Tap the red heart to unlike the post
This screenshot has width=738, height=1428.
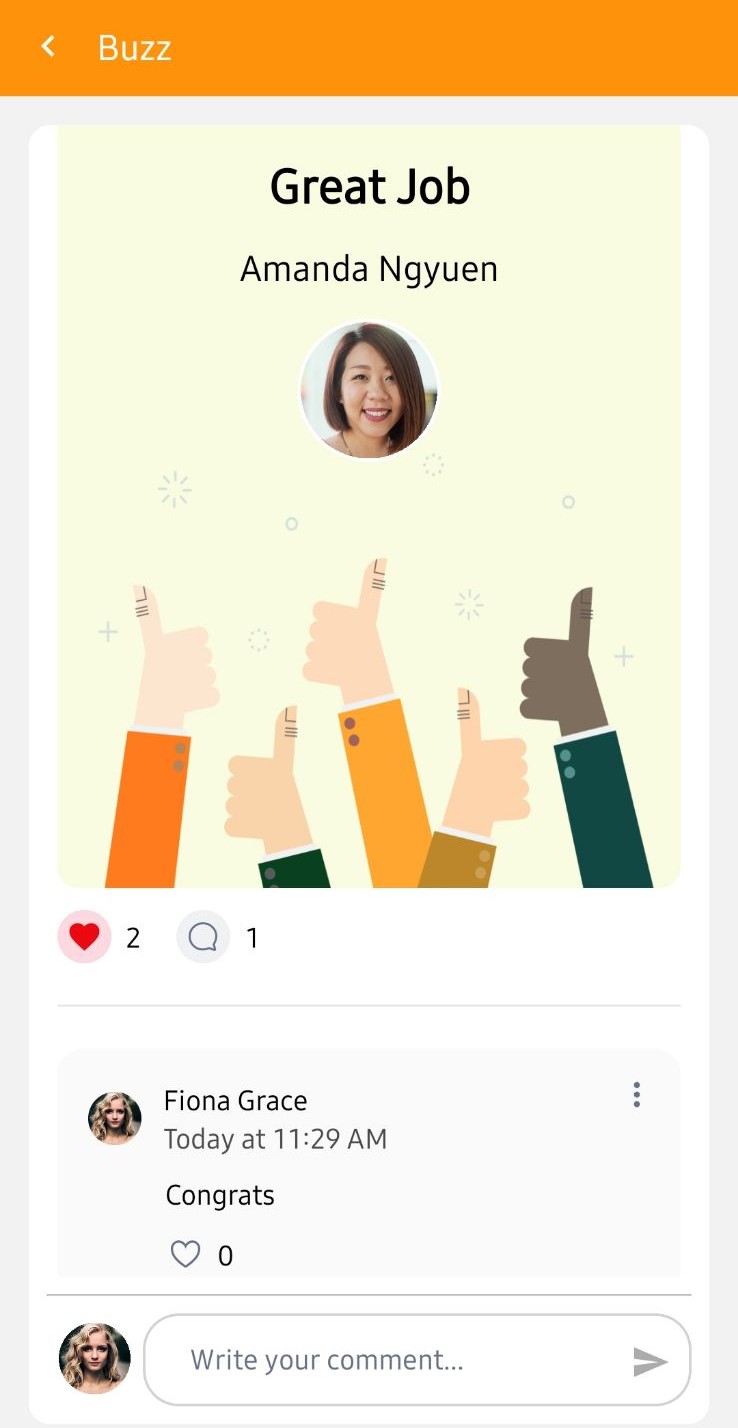coord(84,937)
